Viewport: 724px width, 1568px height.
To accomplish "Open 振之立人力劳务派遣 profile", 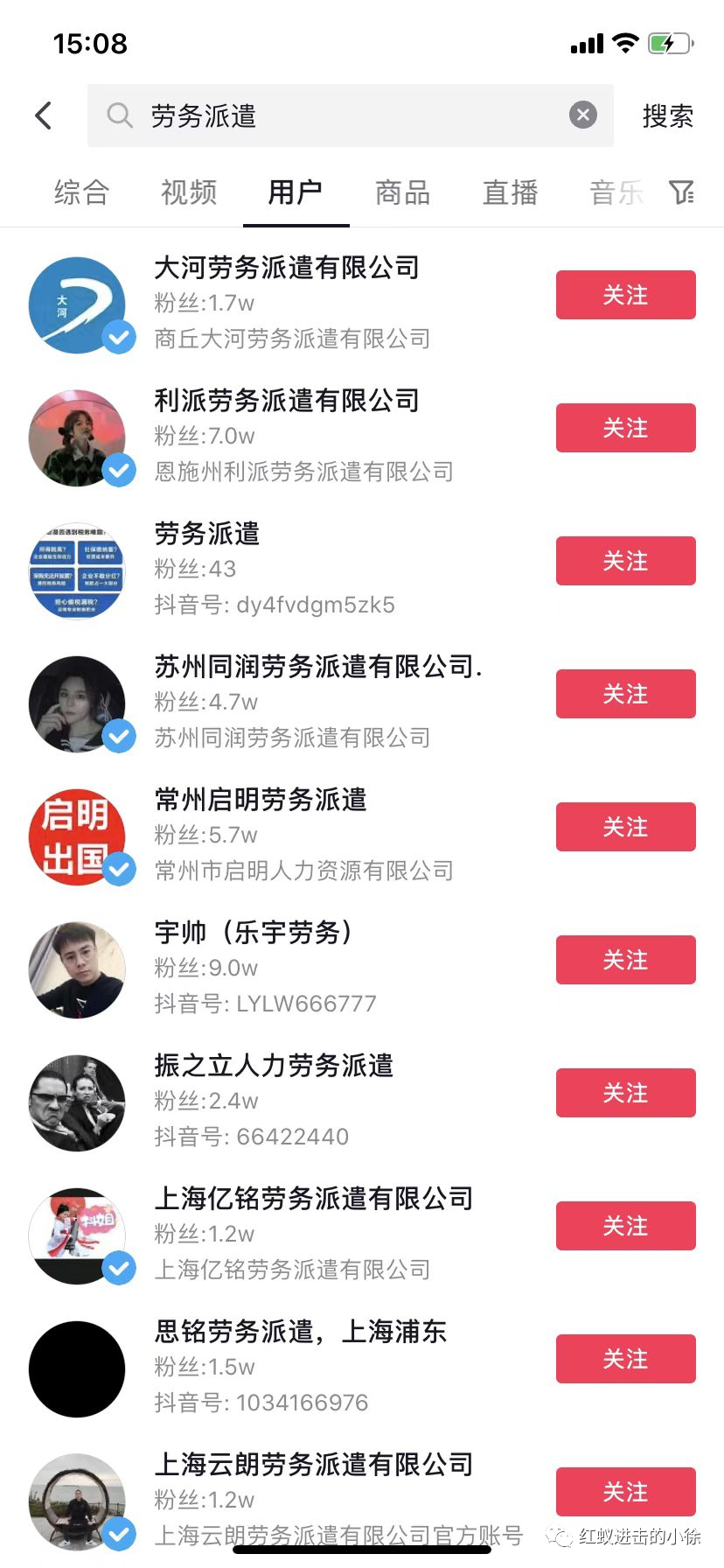I will tap(289, 1101).
